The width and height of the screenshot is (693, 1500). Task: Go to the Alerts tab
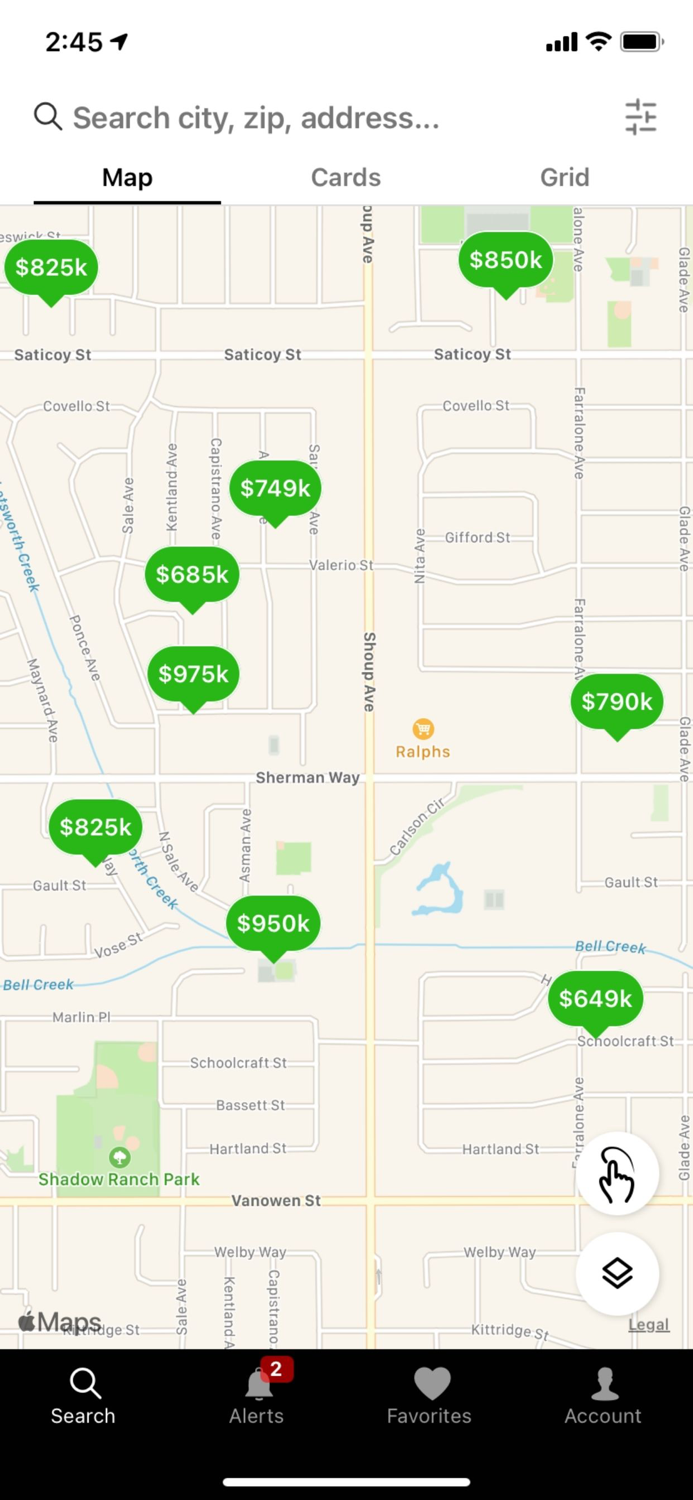(x=257, y=1397)
